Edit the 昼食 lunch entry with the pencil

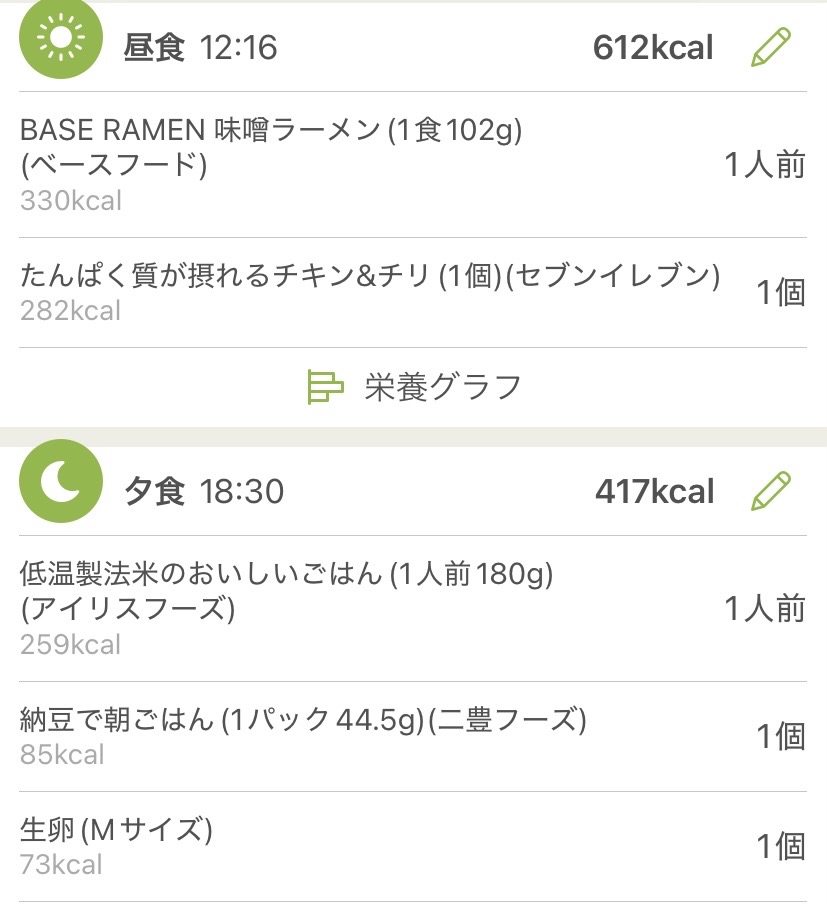pos(770,47)
